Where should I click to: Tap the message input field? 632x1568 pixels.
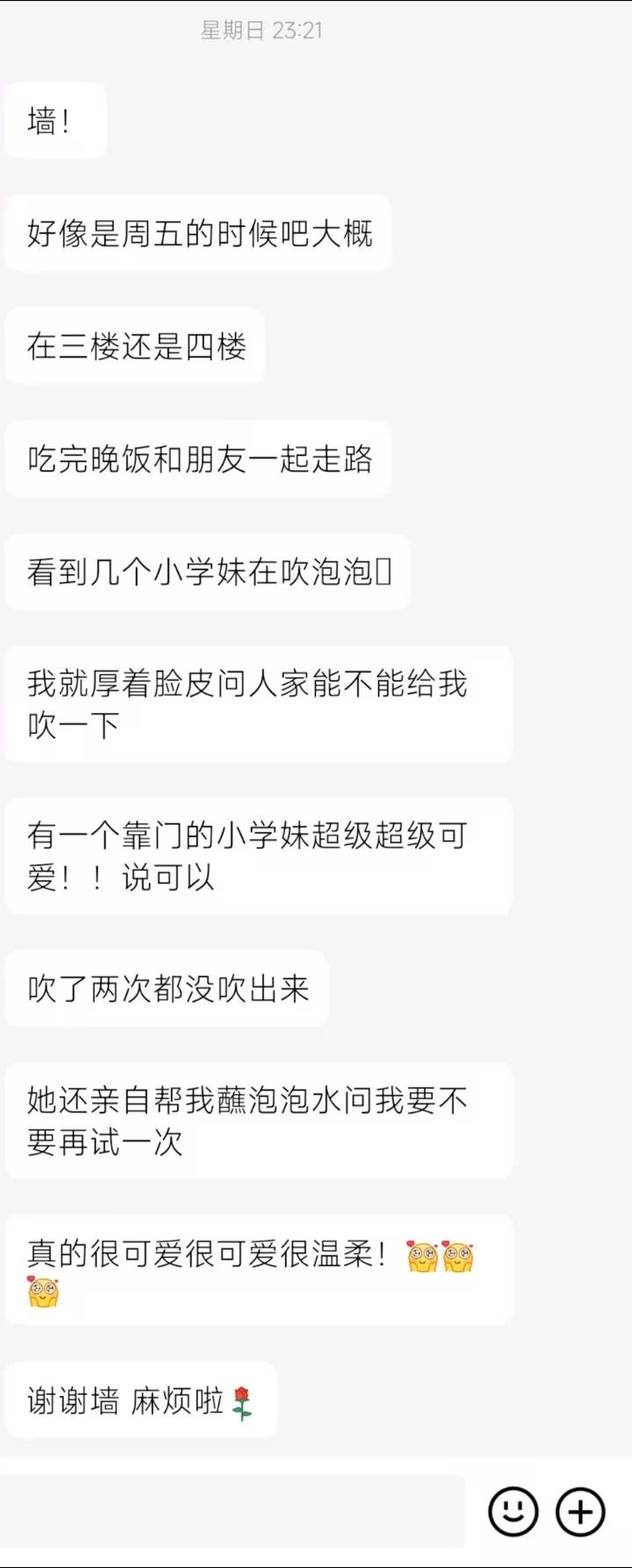(231, 1511)
